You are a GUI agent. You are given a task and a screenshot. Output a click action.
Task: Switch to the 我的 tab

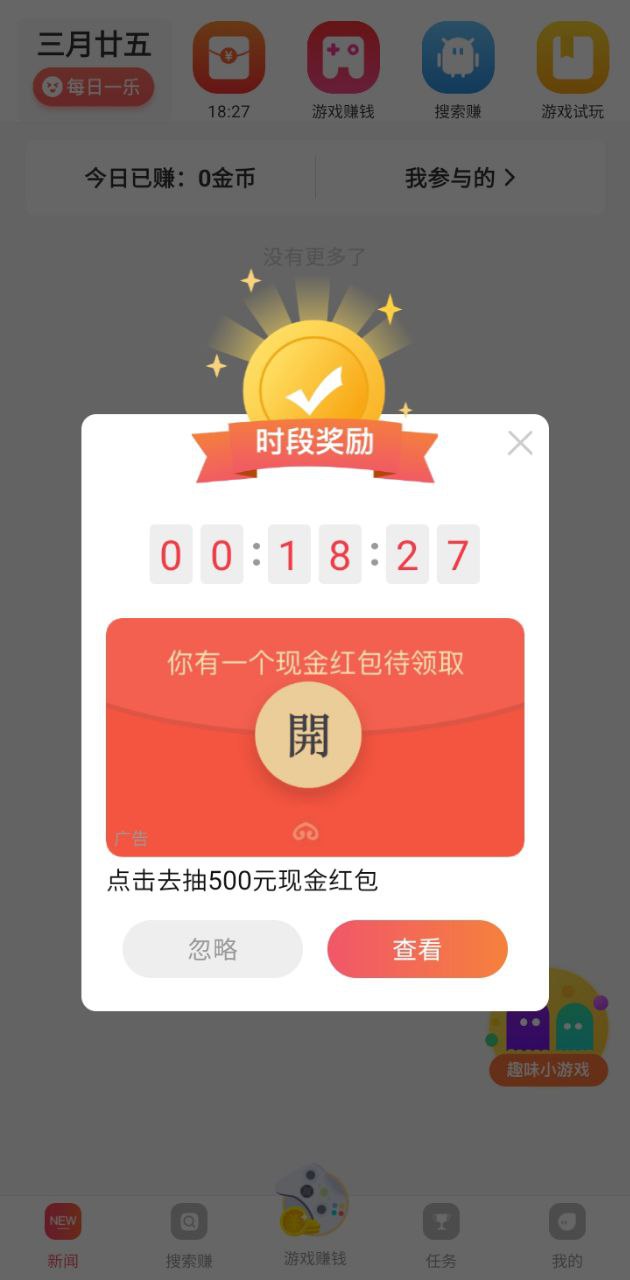567,1235
